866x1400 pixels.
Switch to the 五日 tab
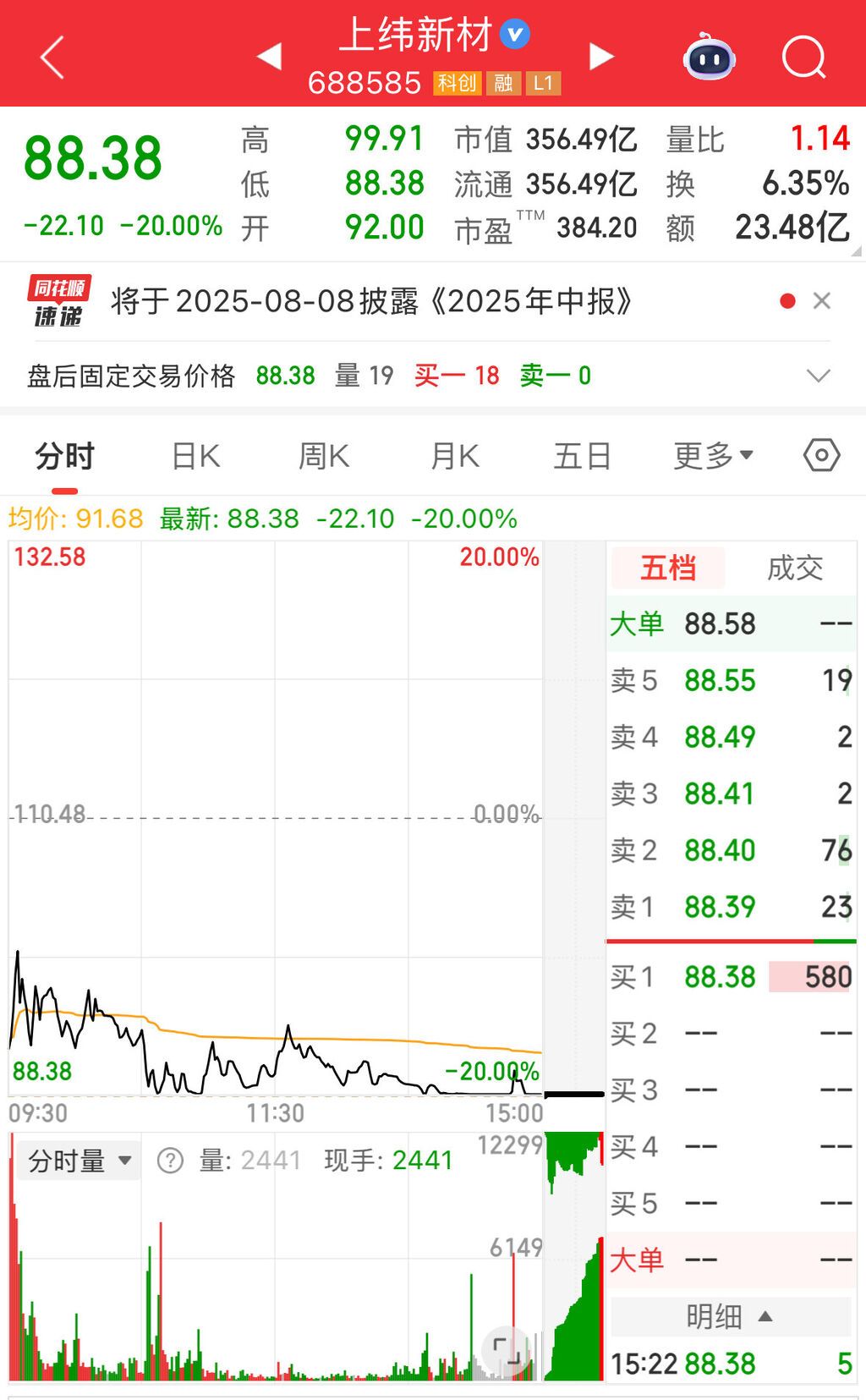[x=583, y=457]
